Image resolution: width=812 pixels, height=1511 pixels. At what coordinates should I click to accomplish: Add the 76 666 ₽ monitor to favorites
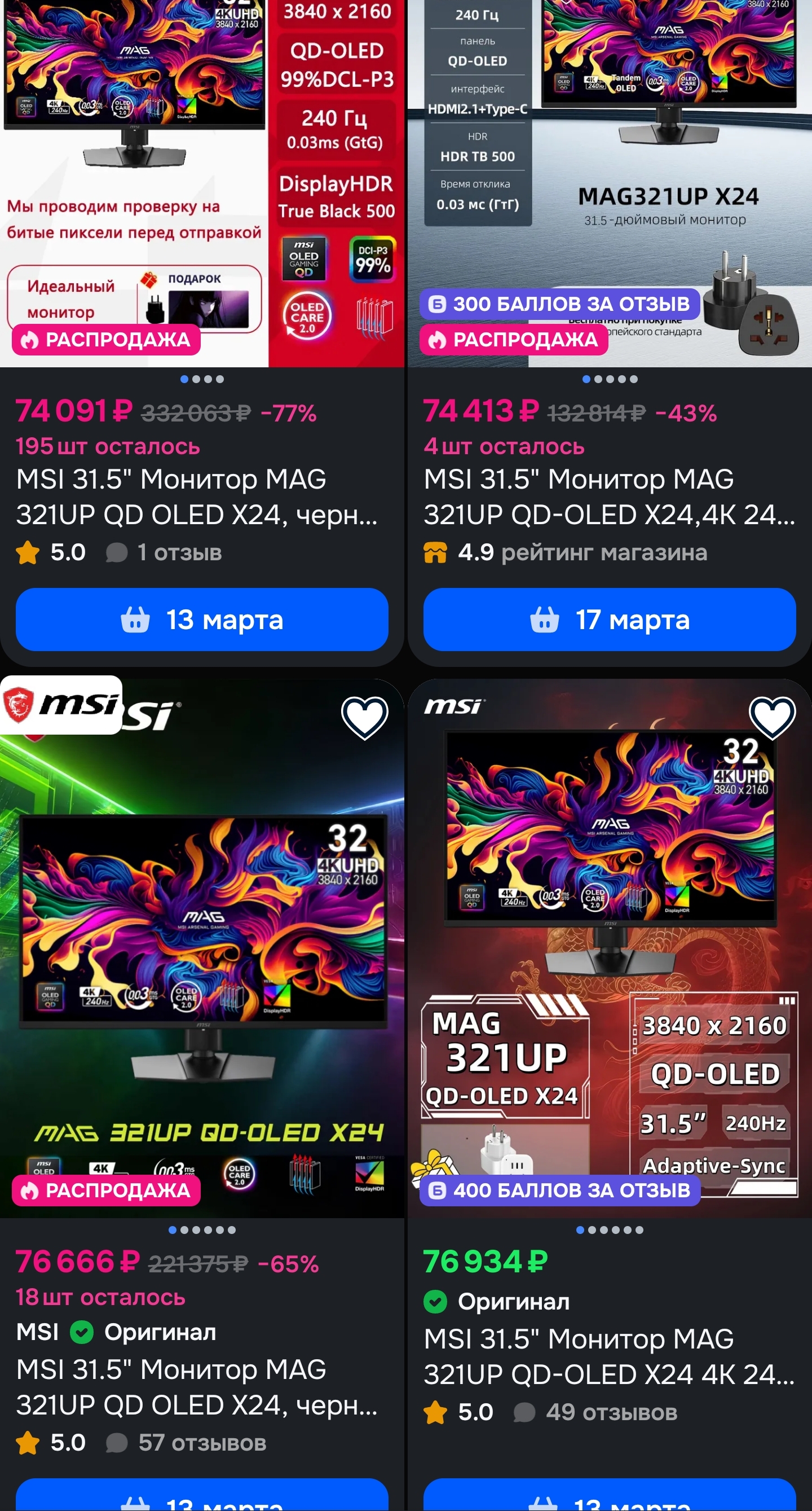pyautogui.click(x=364, y=717)
